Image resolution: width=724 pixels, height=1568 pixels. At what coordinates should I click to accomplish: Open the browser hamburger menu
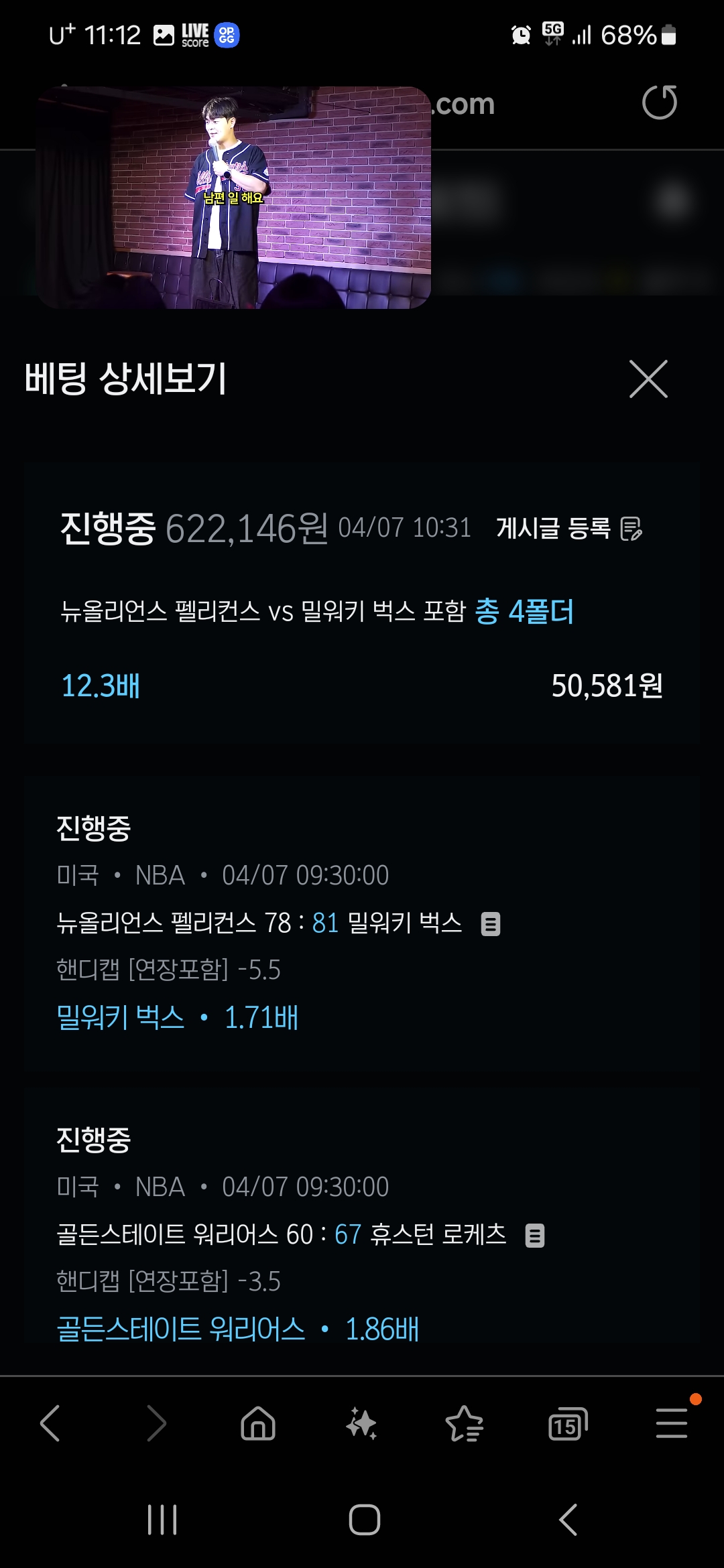coord(672,1423)
